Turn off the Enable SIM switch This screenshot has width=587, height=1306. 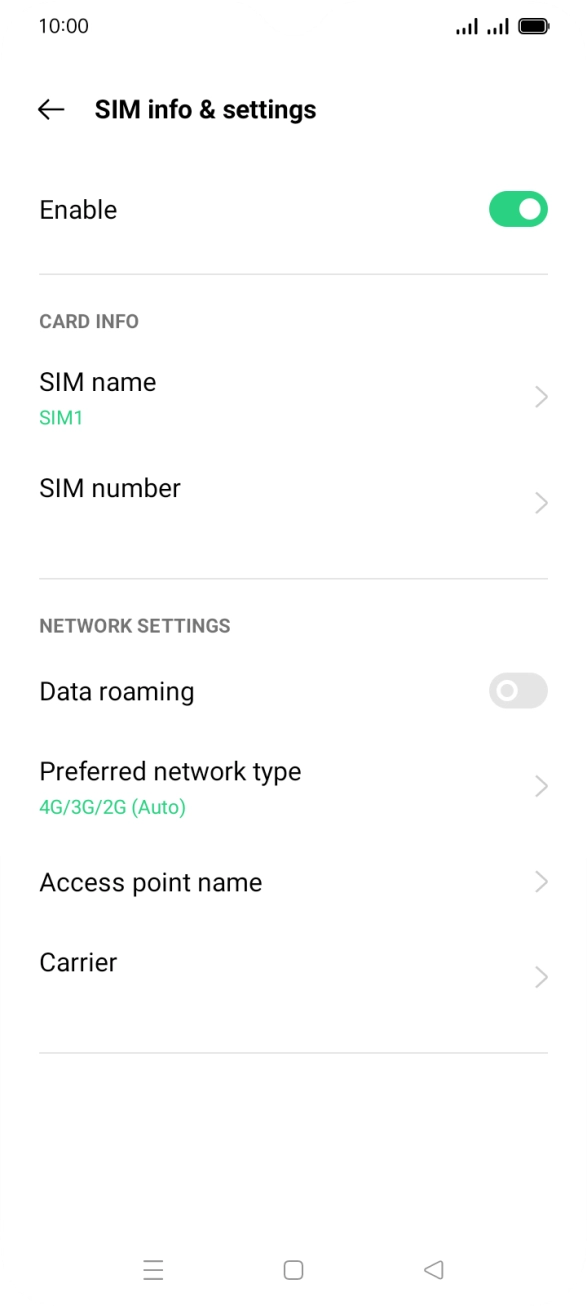pyautogui.click(x=518, y=209)
